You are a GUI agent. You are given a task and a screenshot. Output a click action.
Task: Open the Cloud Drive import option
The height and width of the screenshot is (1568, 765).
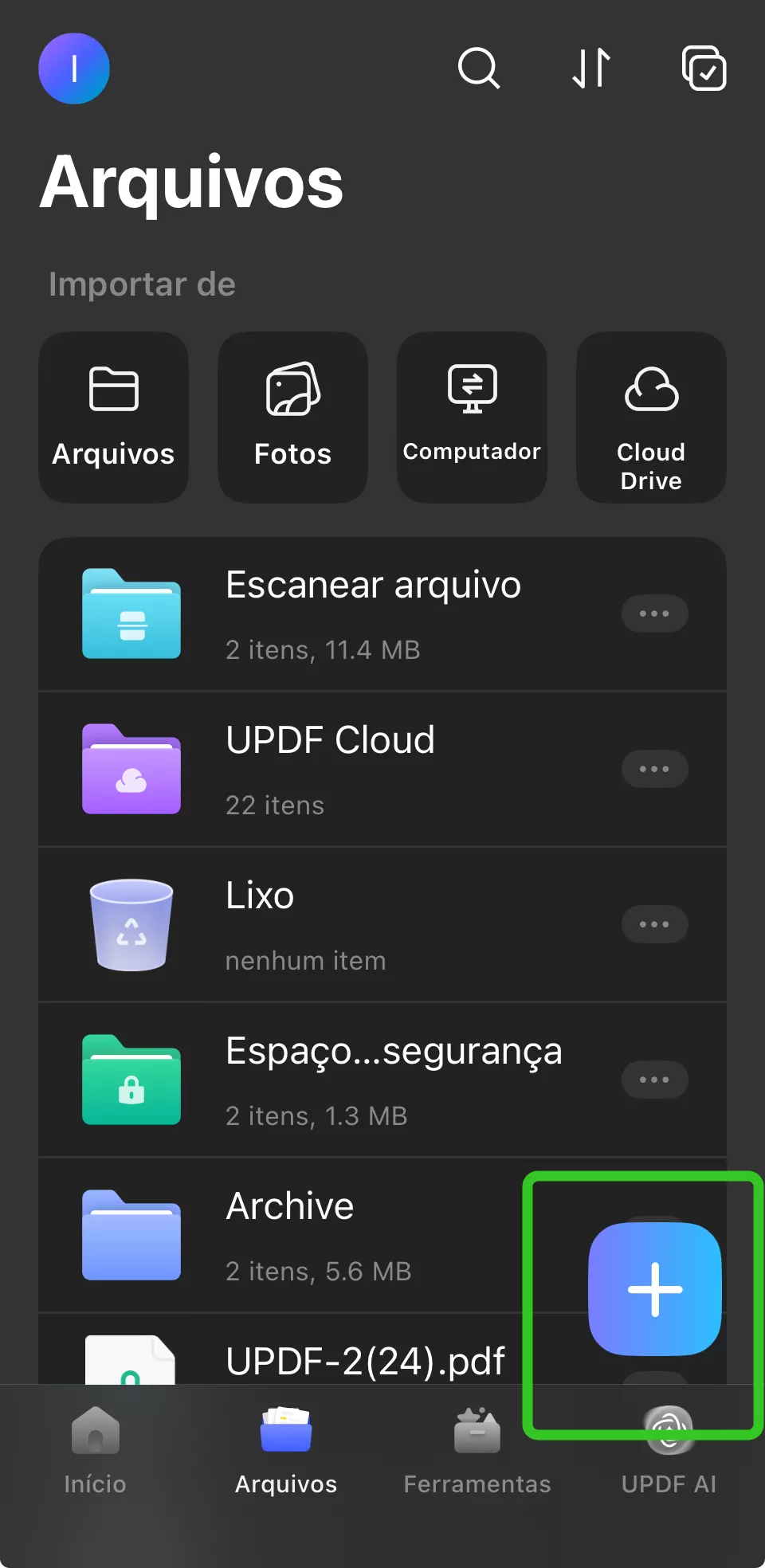pyautogui.click(x=651, y=417)
